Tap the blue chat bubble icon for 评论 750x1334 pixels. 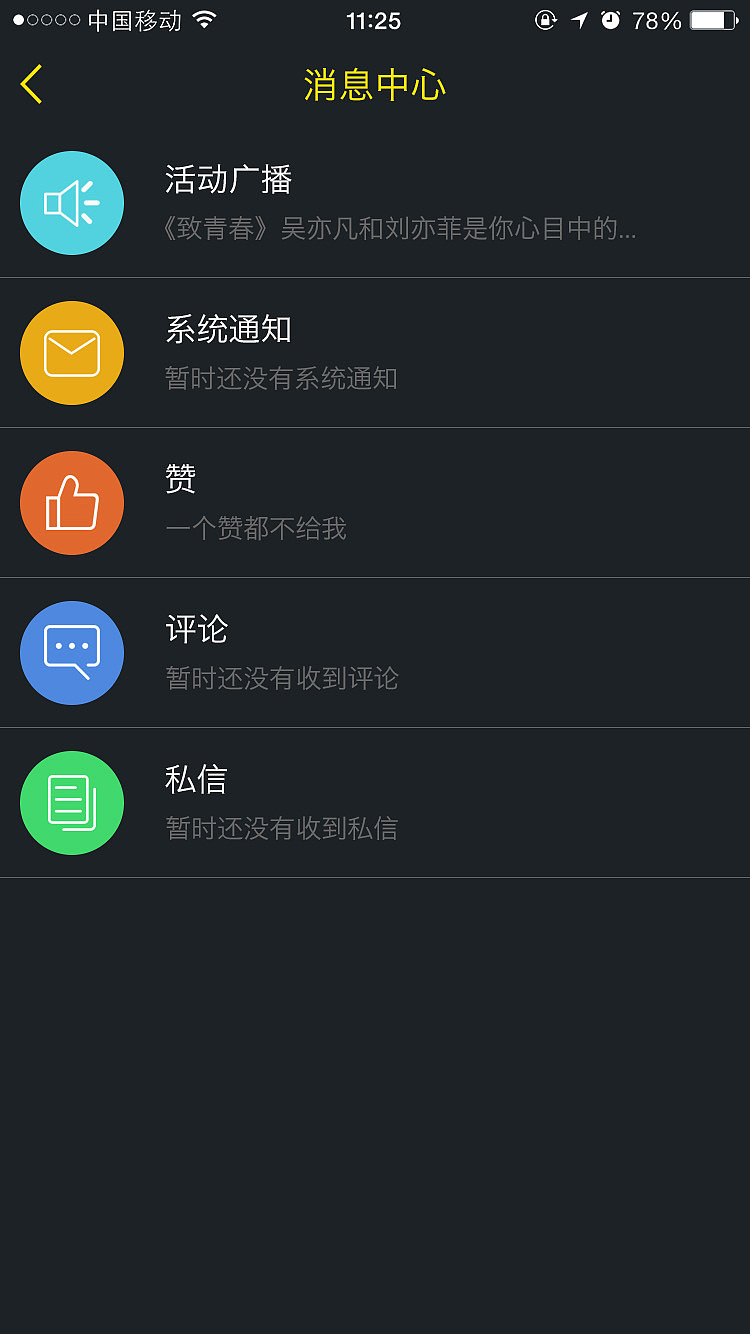pos(71,652)
